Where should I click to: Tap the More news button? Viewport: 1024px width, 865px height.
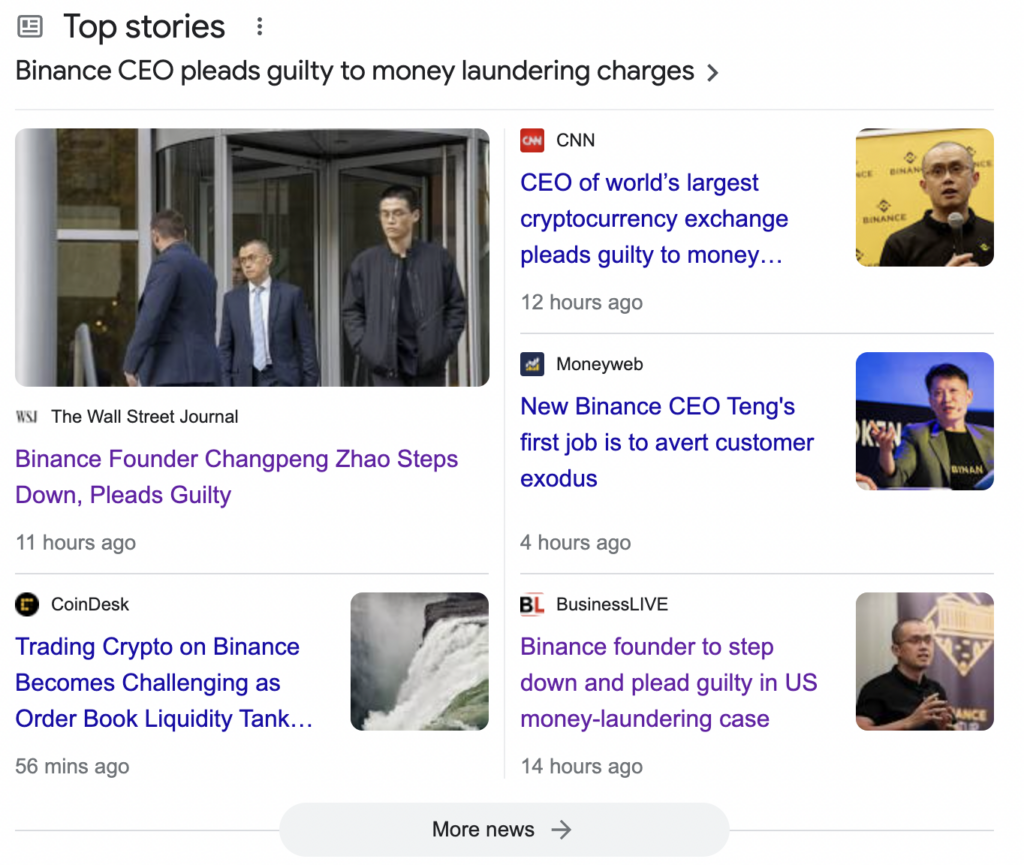[x=503, y=829]
